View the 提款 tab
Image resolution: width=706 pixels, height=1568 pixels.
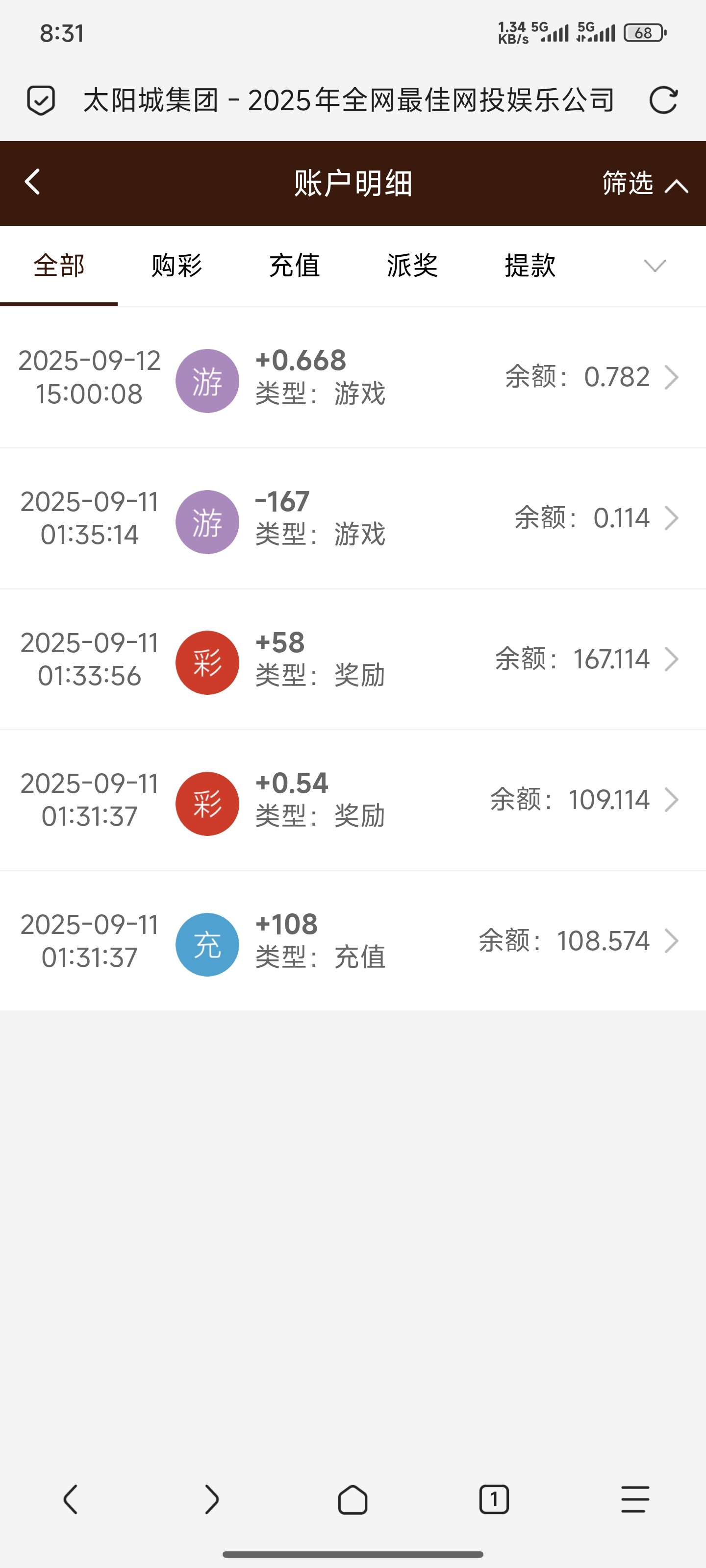(530, 266)
